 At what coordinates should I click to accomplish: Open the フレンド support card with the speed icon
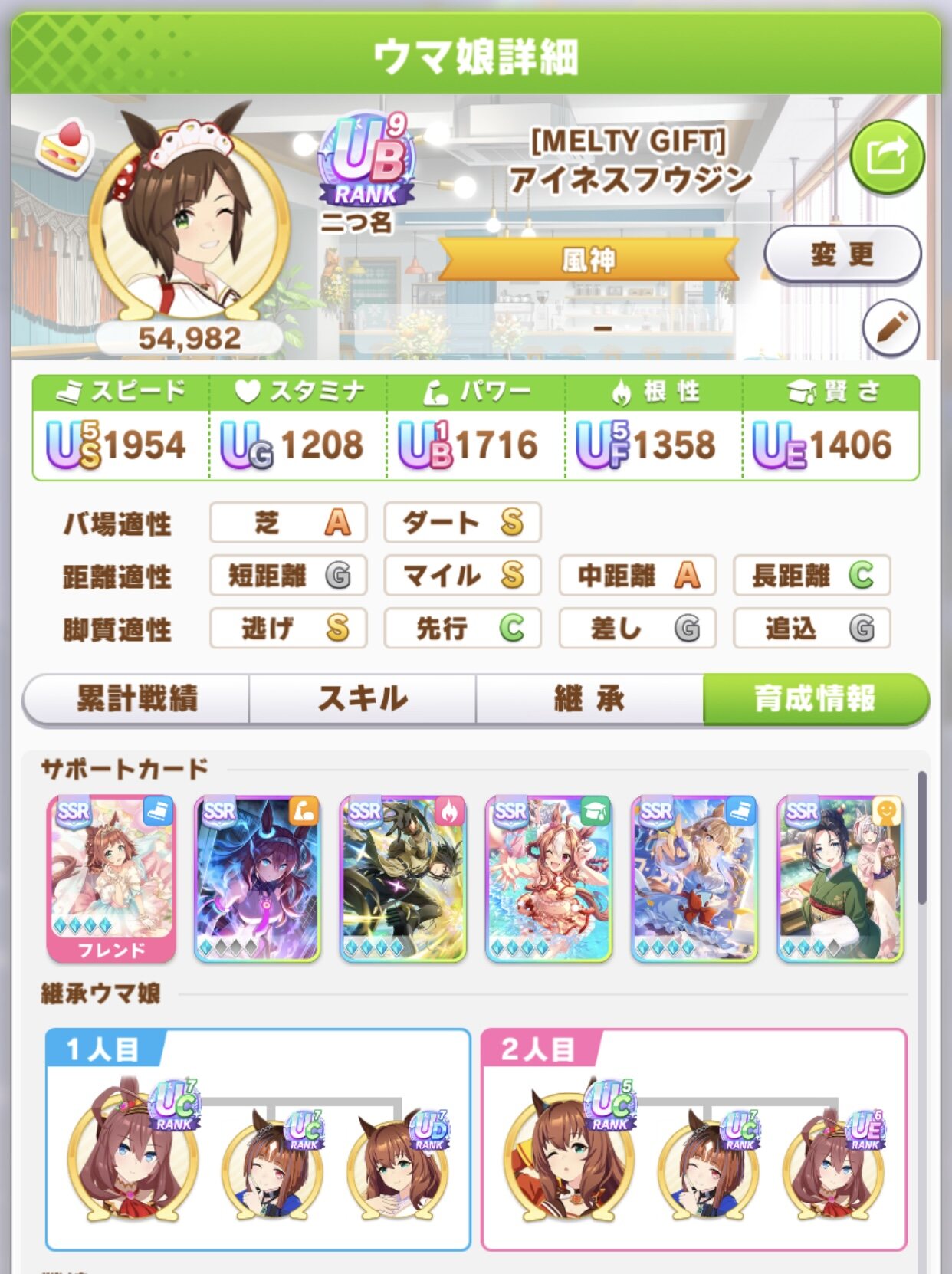[x=112, y=878]
